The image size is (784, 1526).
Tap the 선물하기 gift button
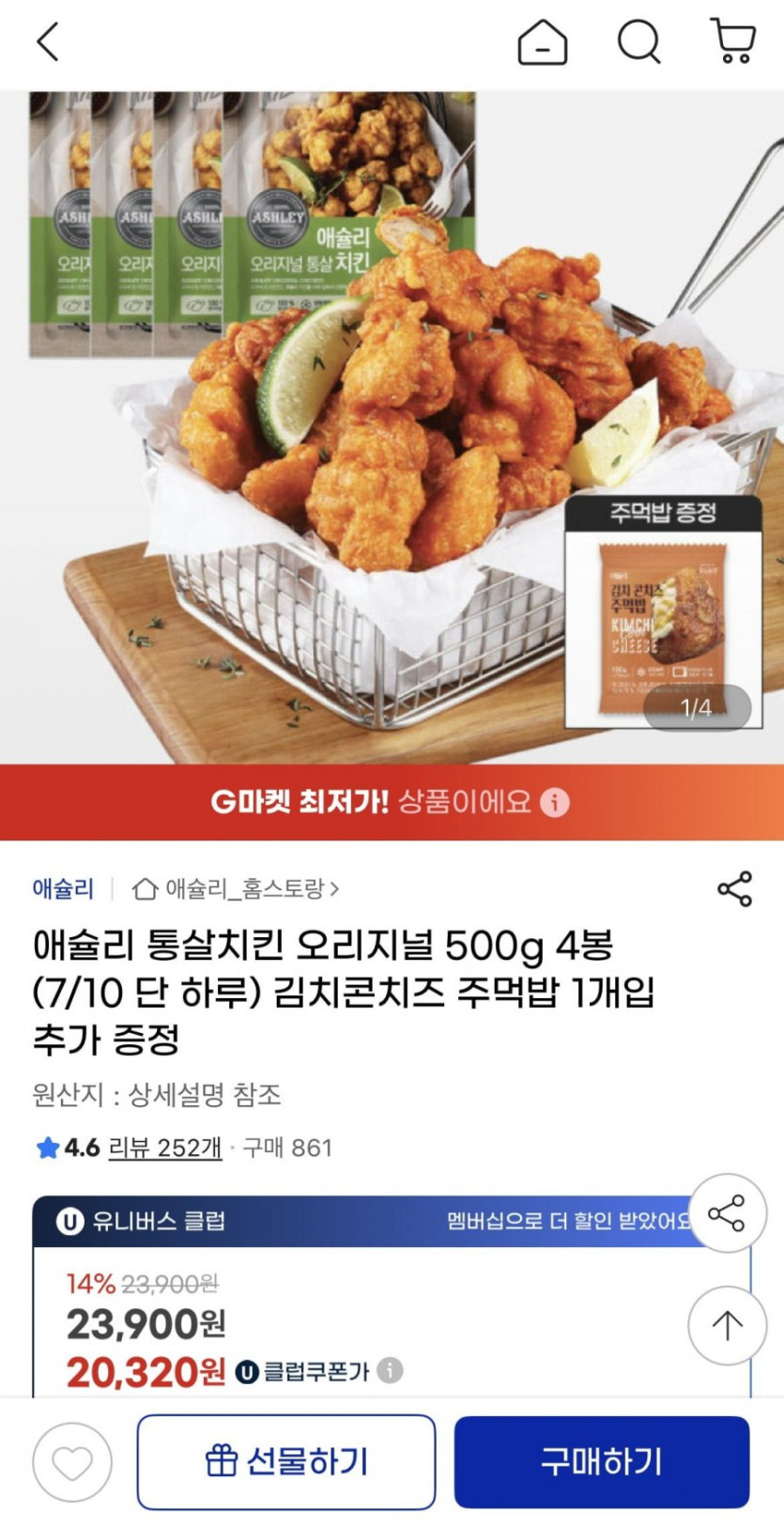coord(286,1462)
